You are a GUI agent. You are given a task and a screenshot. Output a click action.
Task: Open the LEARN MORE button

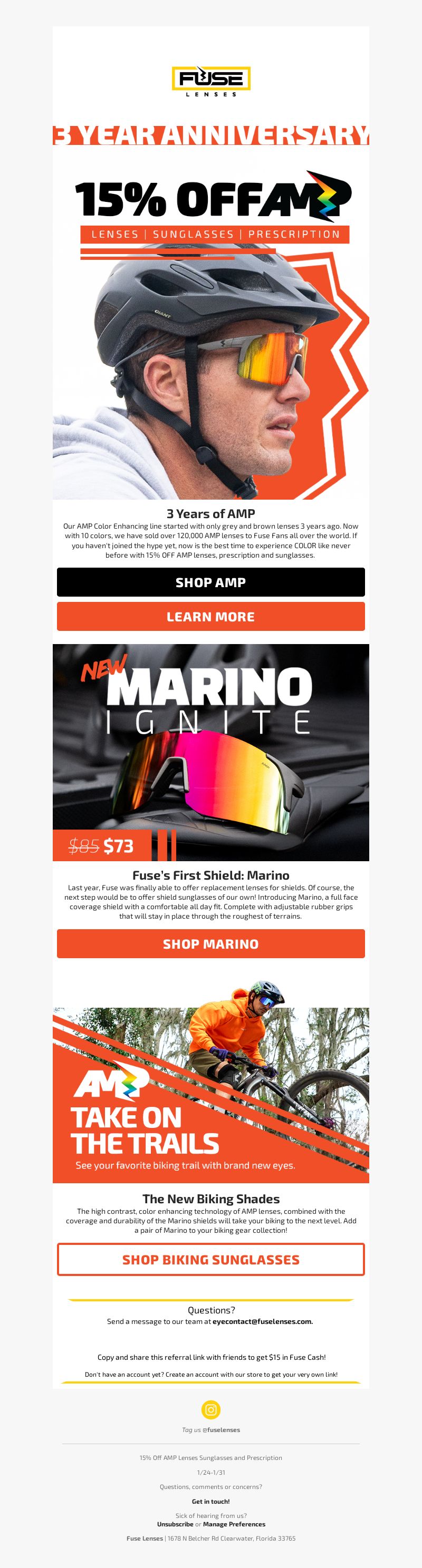click(210, 616)
